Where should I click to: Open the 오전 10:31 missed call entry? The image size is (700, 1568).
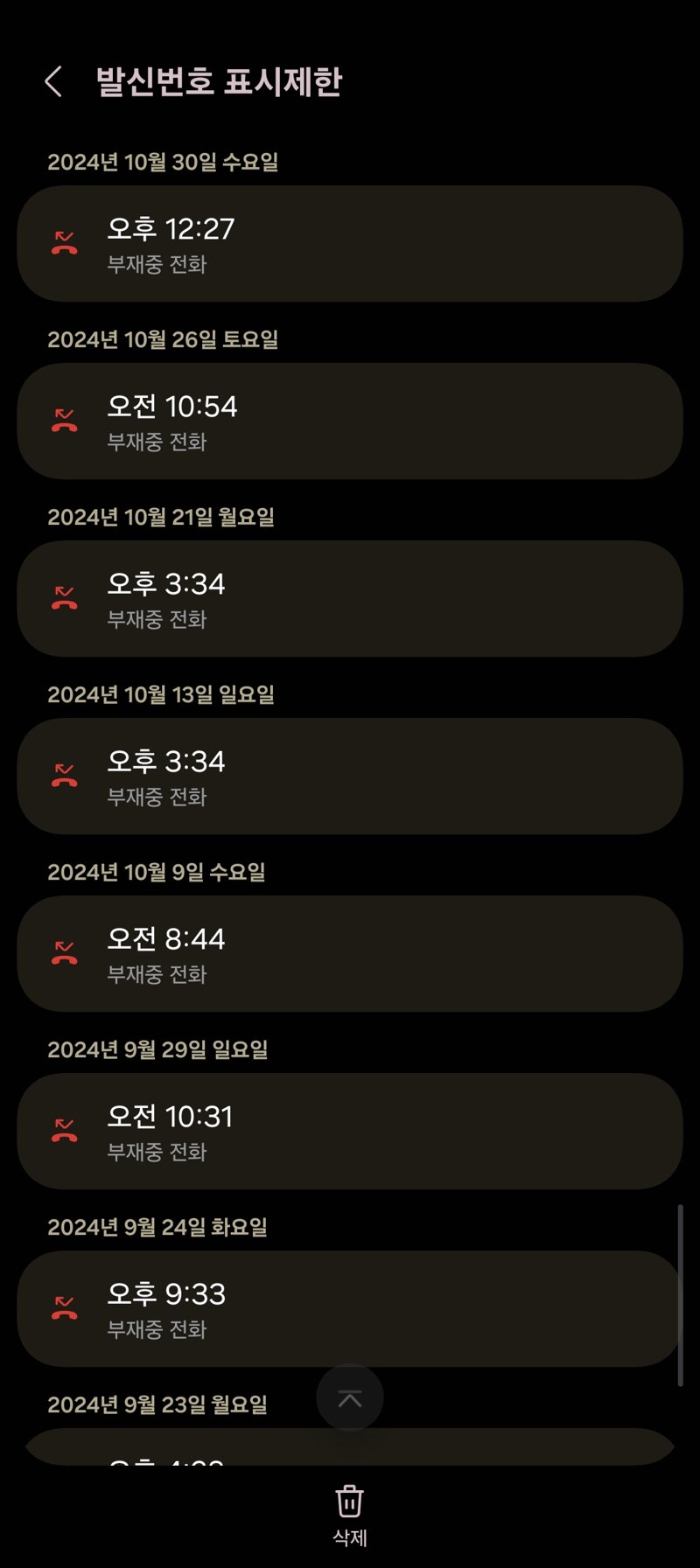(x=350, y=1131)
